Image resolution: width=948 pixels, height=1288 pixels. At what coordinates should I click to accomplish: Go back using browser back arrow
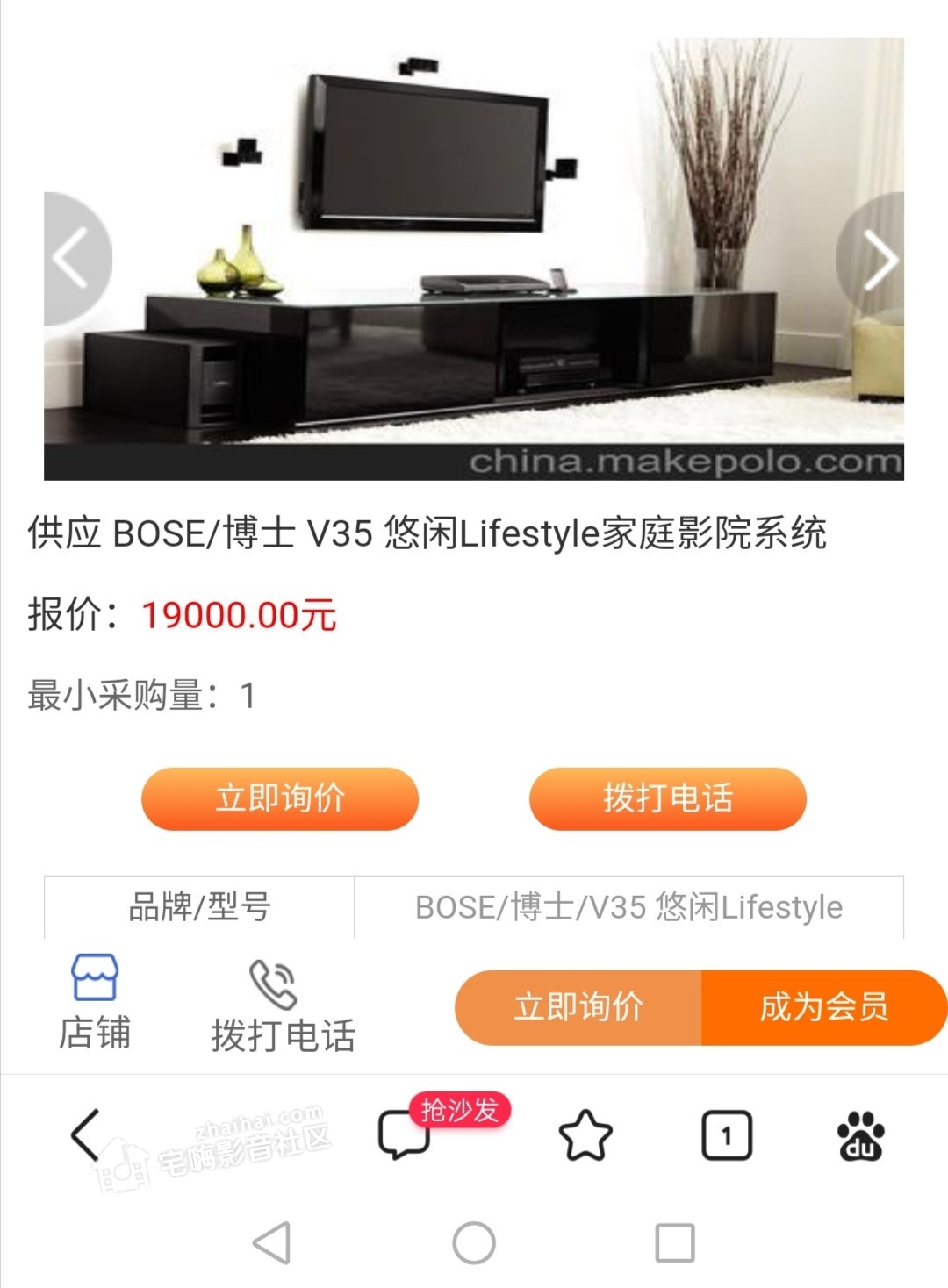tap(85, 1135)
